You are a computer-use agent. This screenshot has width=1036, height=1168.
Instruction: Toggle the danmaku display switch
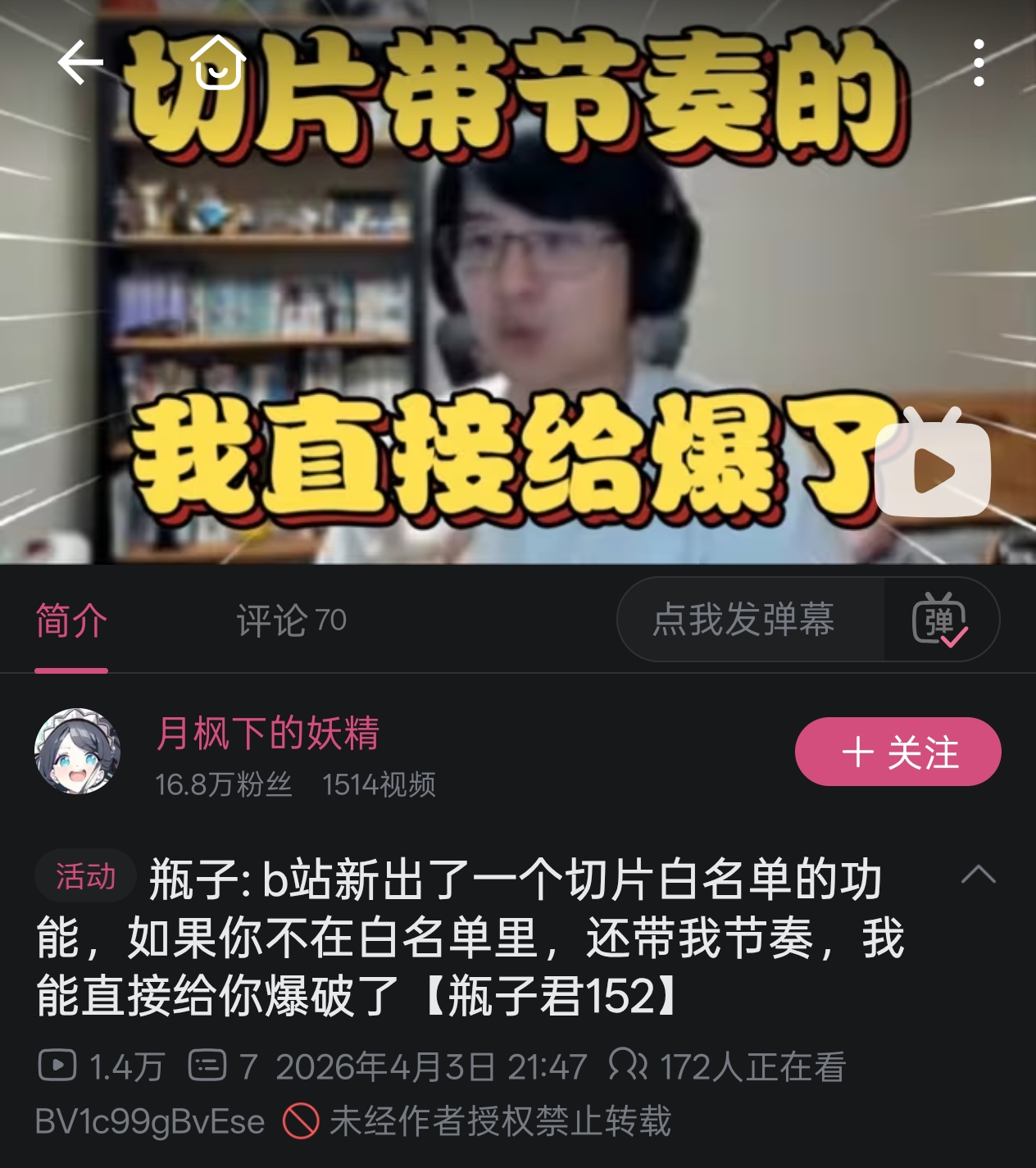pos(941,620)
